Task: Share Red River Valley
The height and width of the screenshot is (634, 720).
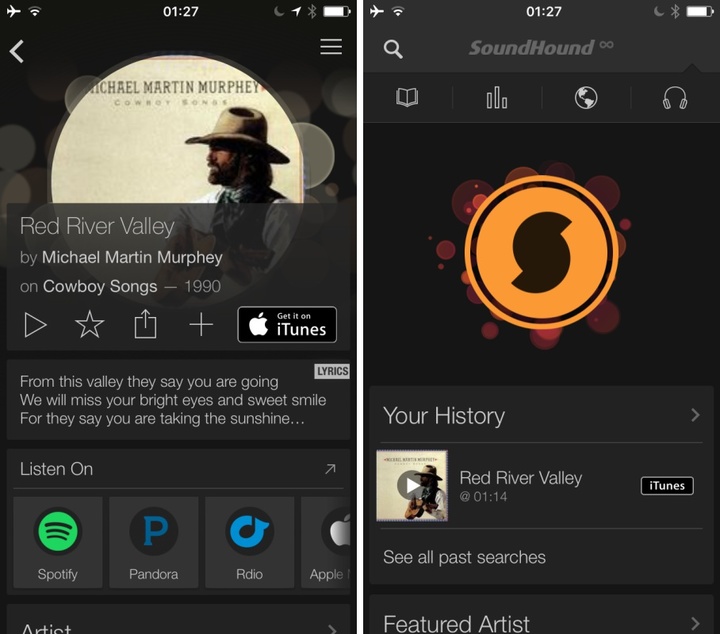Action: click(x=146, y=324)
